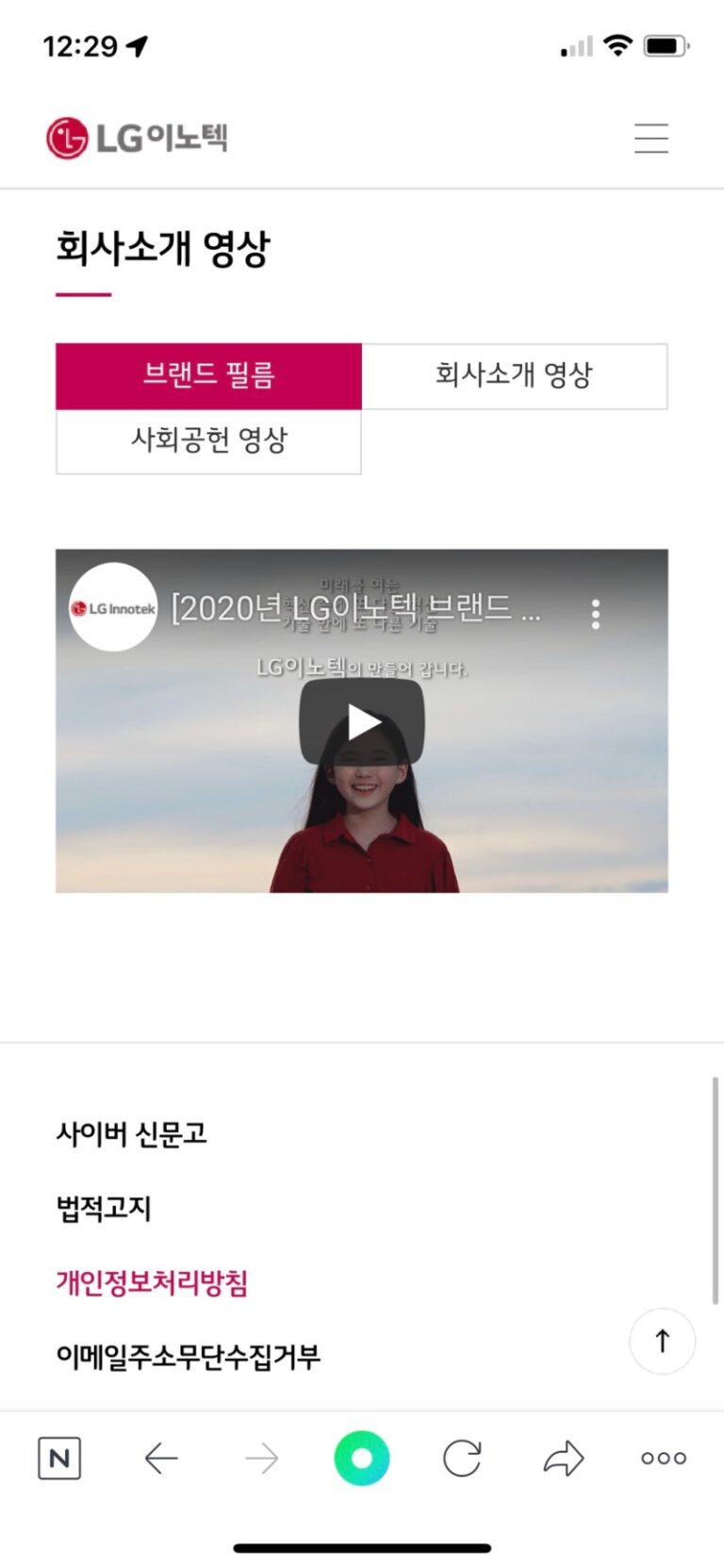The height and width of the screenshot is (1568, 724).
Task: Open the 법적고지 link
Action: (104, 1208)
